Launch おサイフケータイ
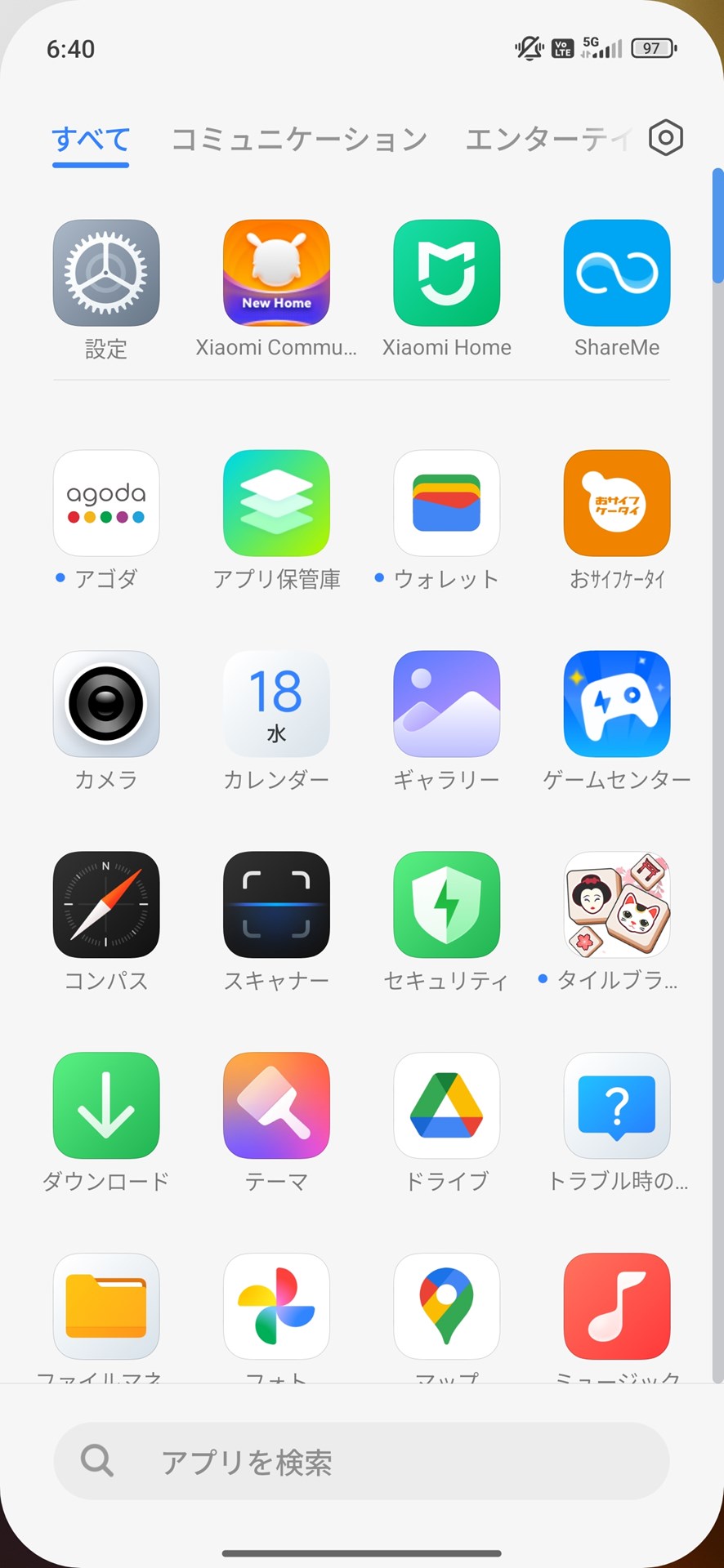The image size is (724, 1568). pyautogui.click(x=617, y=502)
